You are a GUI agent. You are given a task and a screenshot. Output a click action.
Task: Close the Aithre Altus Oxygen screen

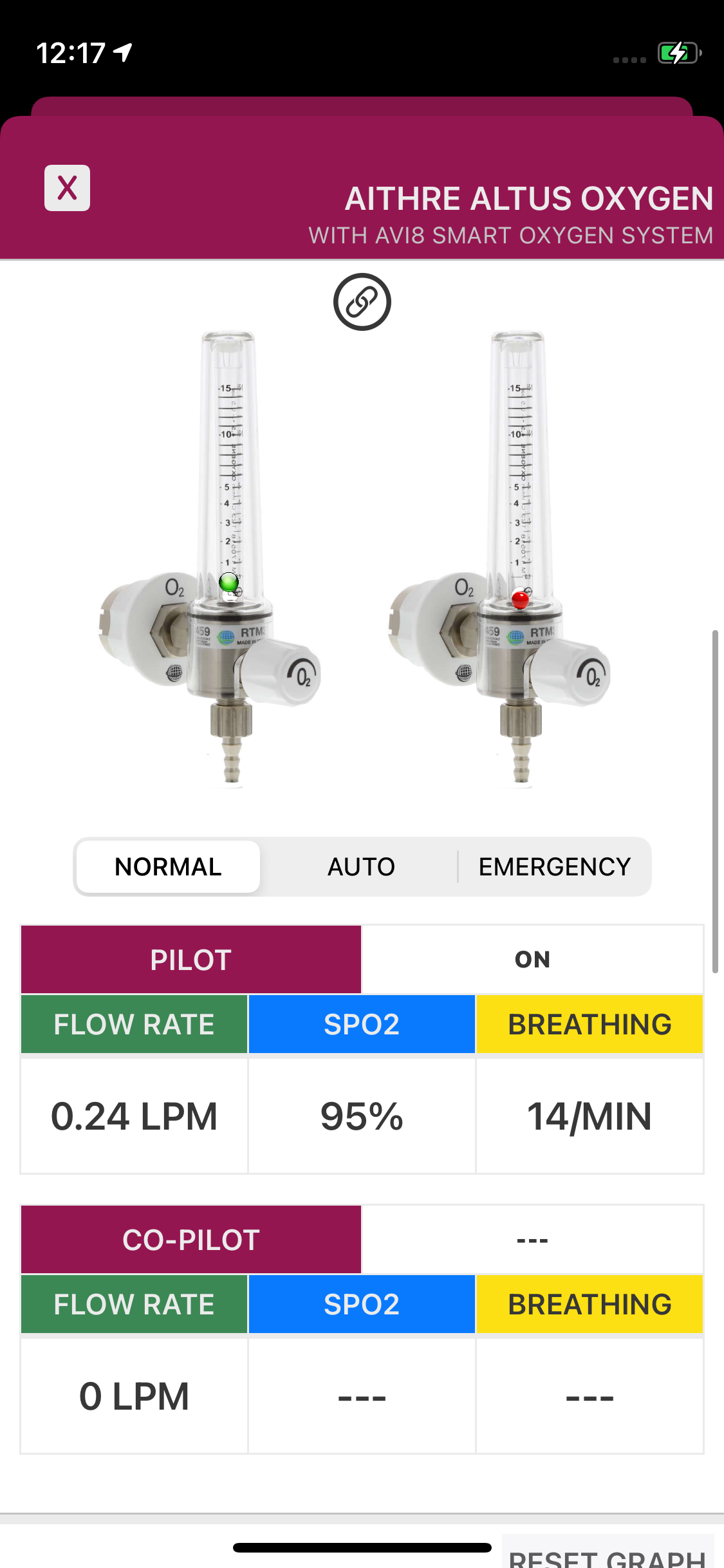click(x=67, y=188)
